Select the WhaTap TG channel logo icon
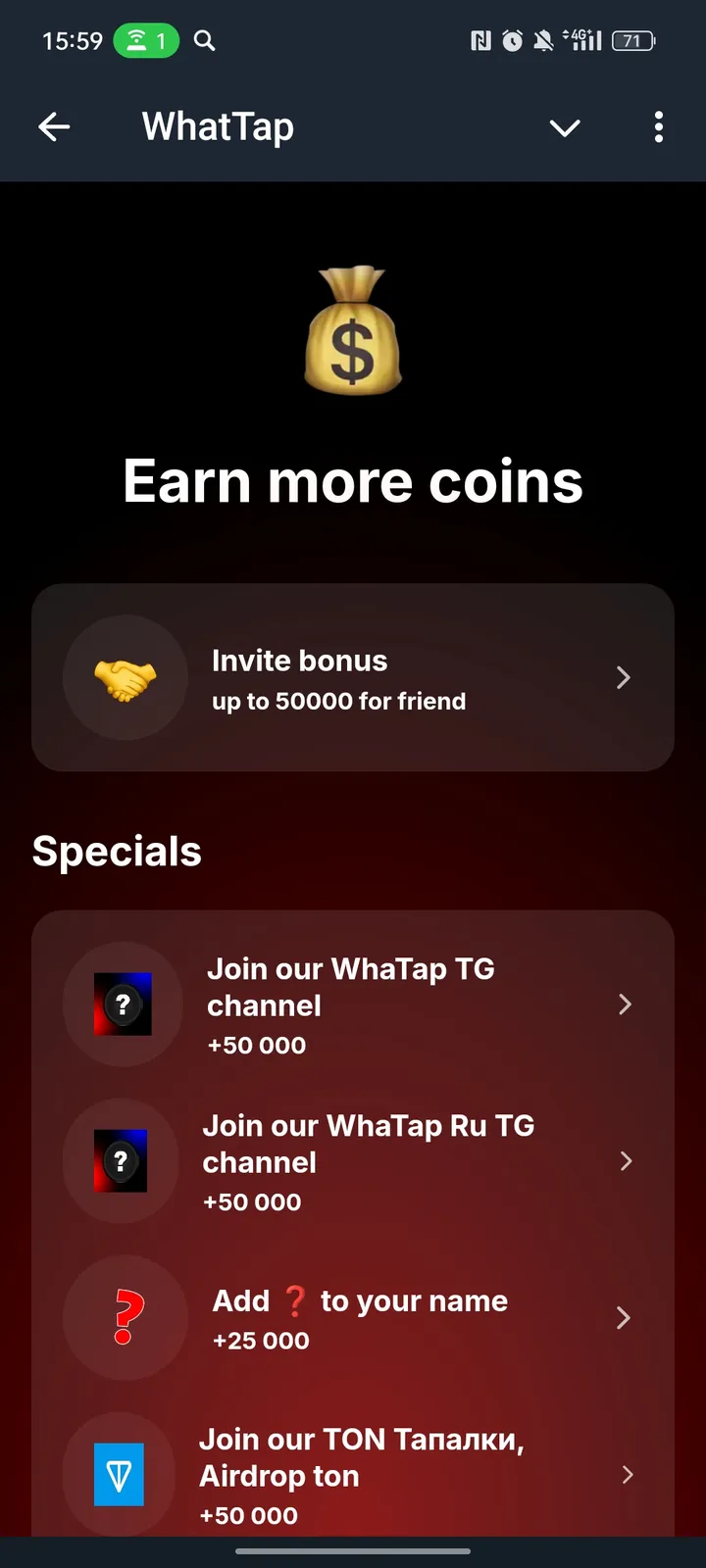Screen dimensions: 706x1568 point(122,1004)
